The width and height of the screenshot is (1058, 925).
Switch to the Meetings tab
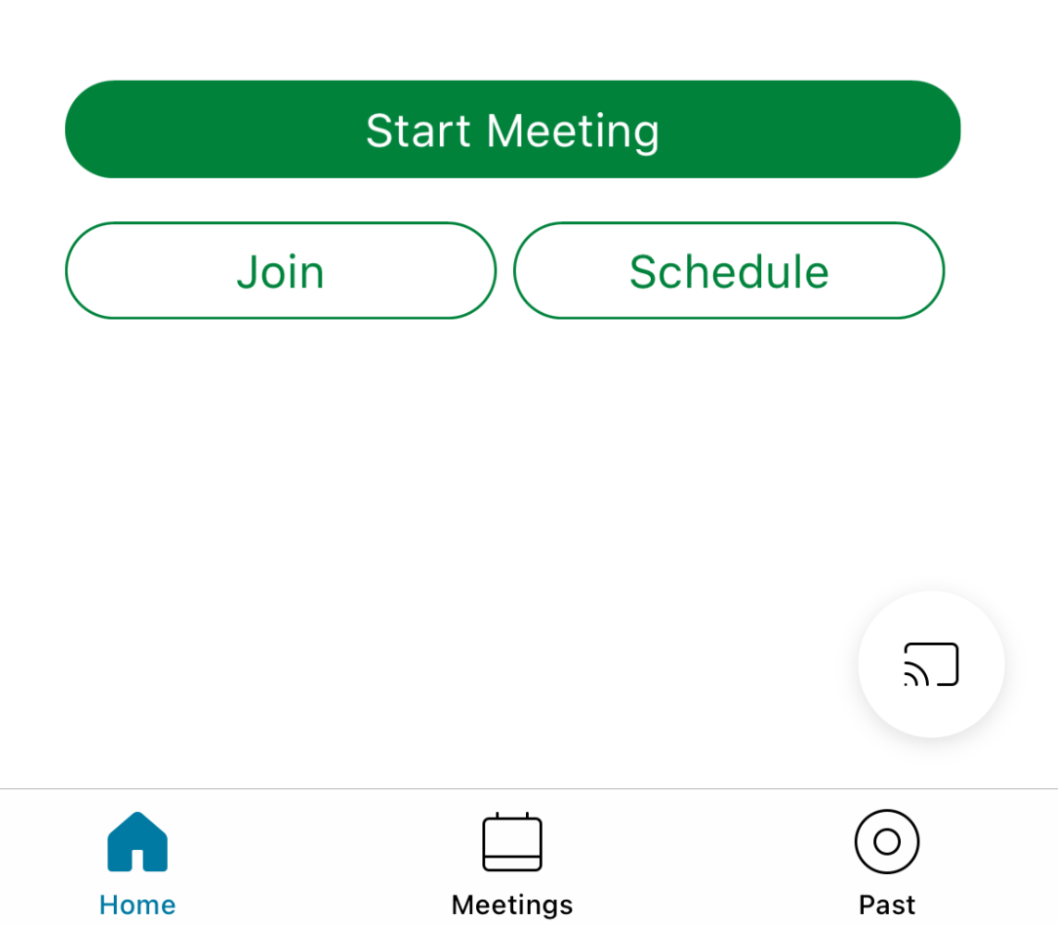coord(512,862)
